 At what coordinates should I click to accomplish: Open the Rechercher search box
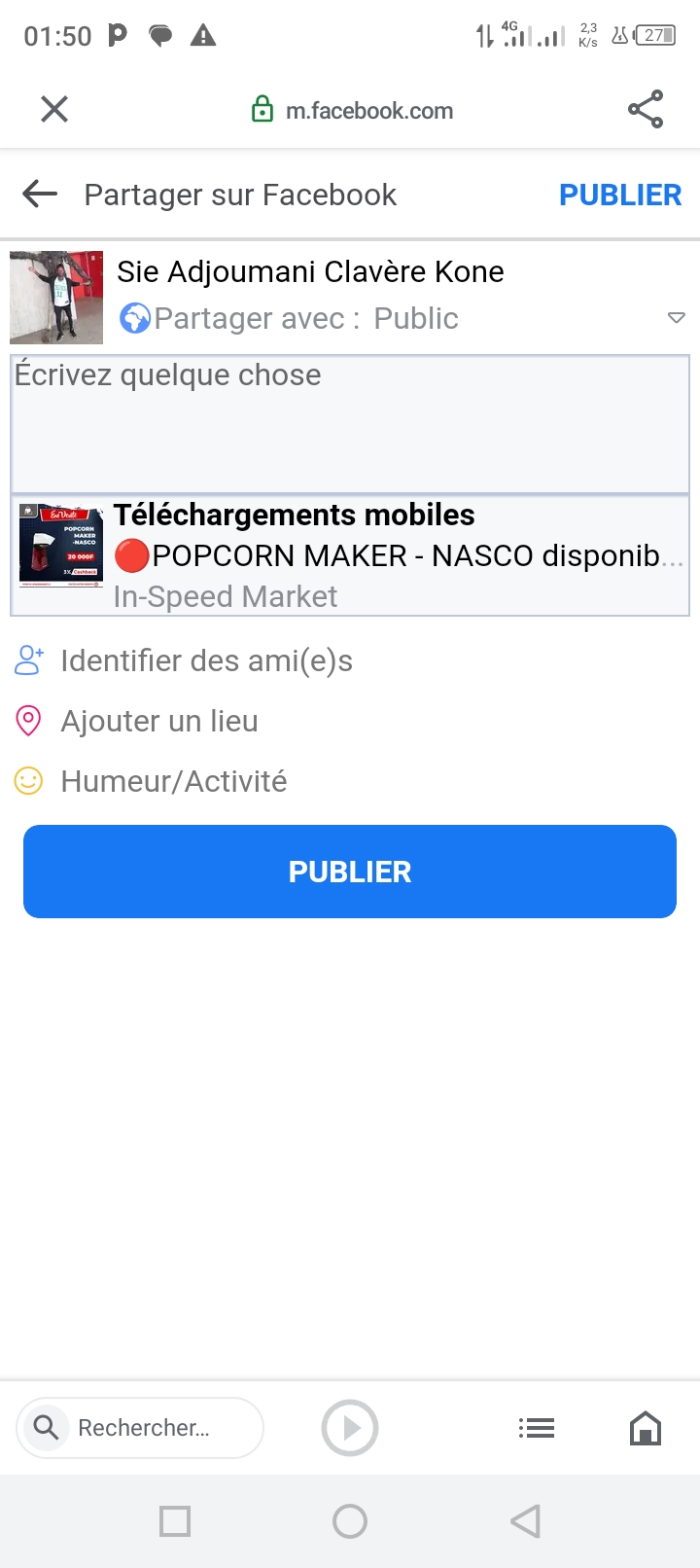tap(142, 1428)
